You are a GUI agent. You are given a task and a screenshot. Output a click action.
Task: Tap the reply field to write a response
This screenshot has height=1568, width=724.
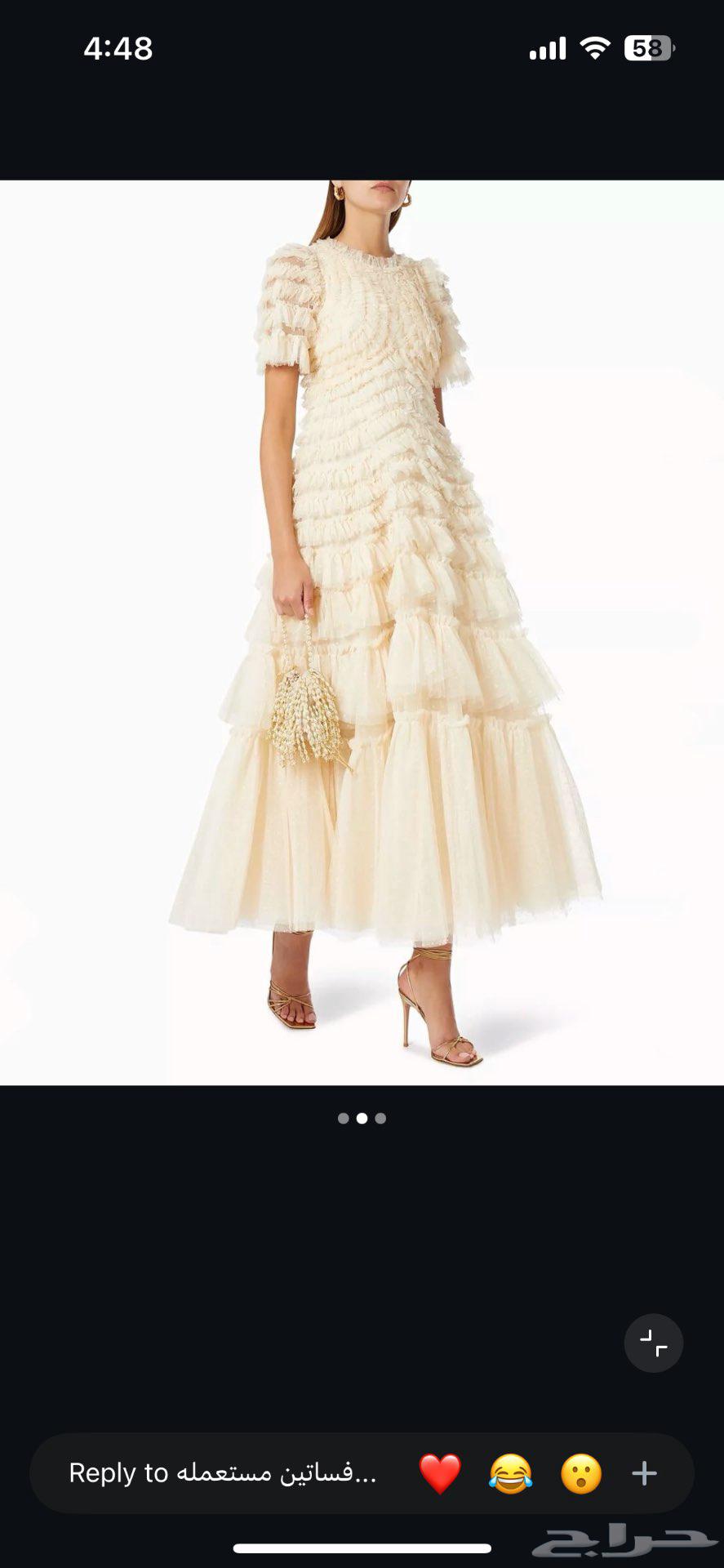(x=222, y=1472)
